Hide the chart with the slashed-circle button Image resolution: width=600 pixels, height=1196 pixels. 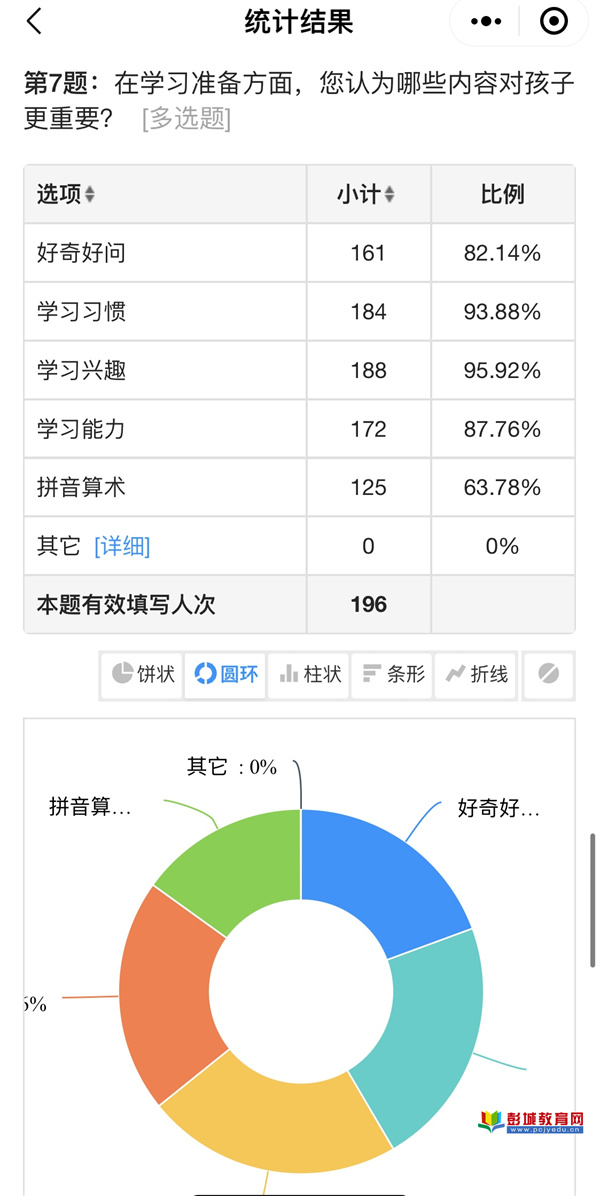click(x=548, y=674)
